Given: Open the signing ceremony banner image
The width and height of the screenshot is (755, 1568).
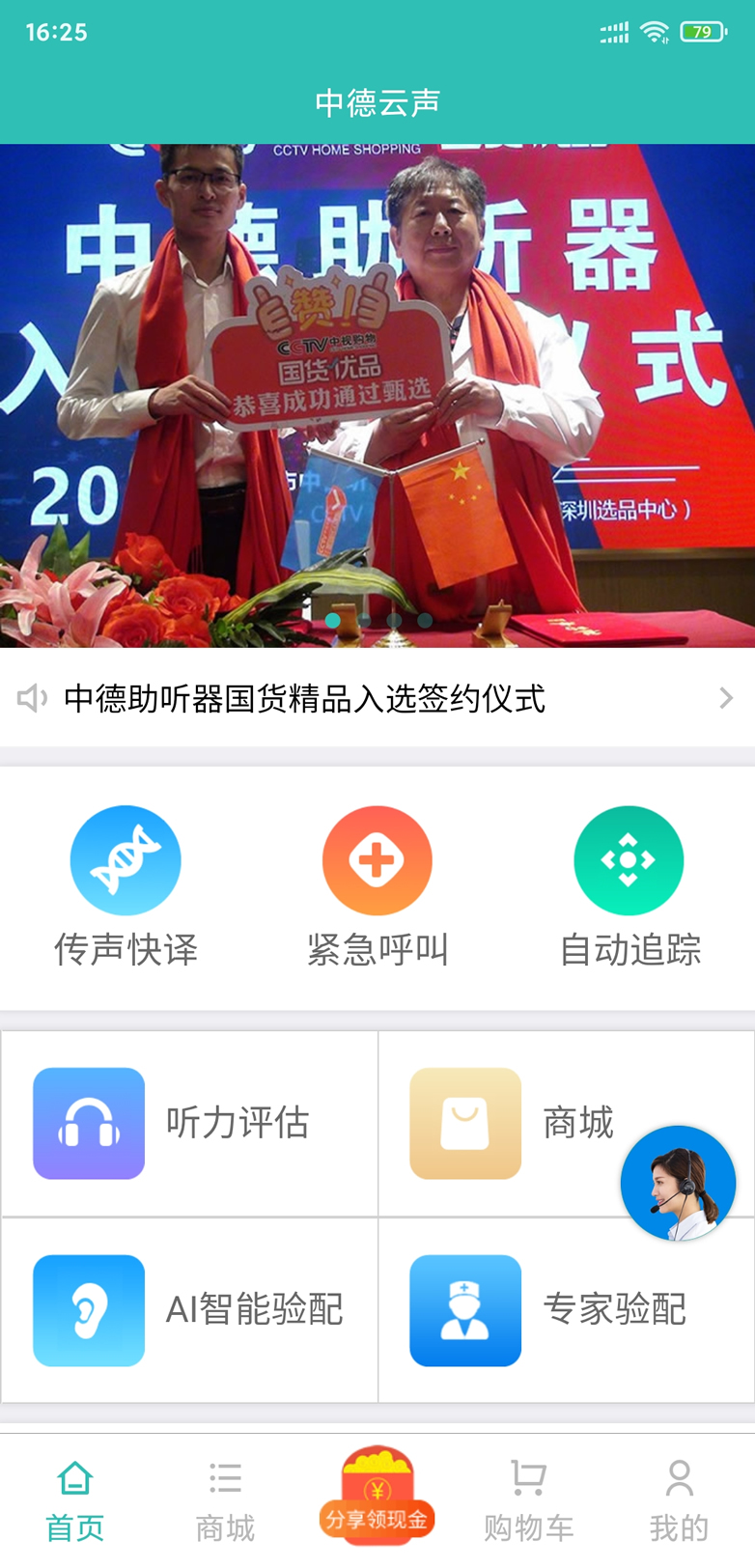Looking at the screenshot, I should coord(377,396).
